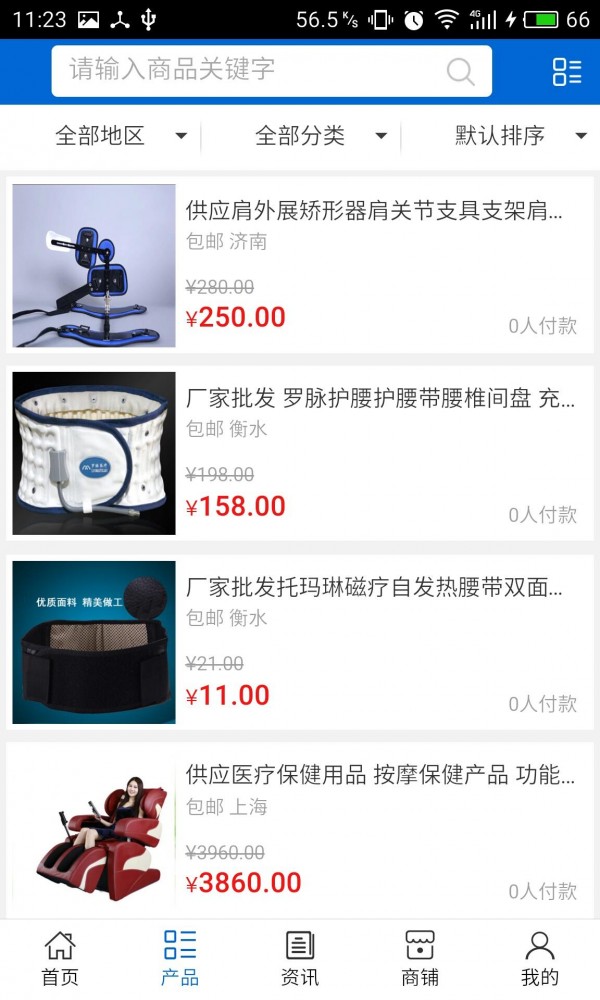Open the 默认排序 sort dropdown
This screenshot has width=600, height=1000.
520,136
